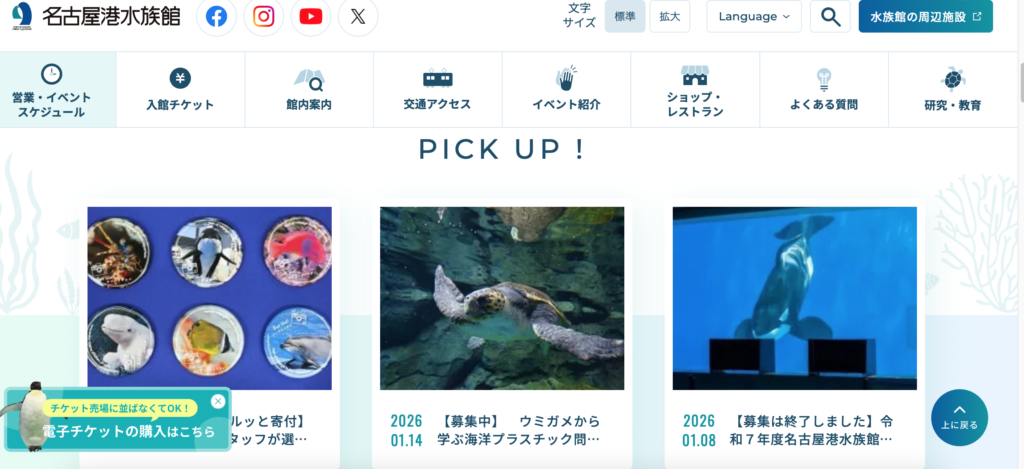The height and width of the screenshot is (469, 1024).
Task: Open ショップ・レストラン menu
Action: click(x=694, y=90)
